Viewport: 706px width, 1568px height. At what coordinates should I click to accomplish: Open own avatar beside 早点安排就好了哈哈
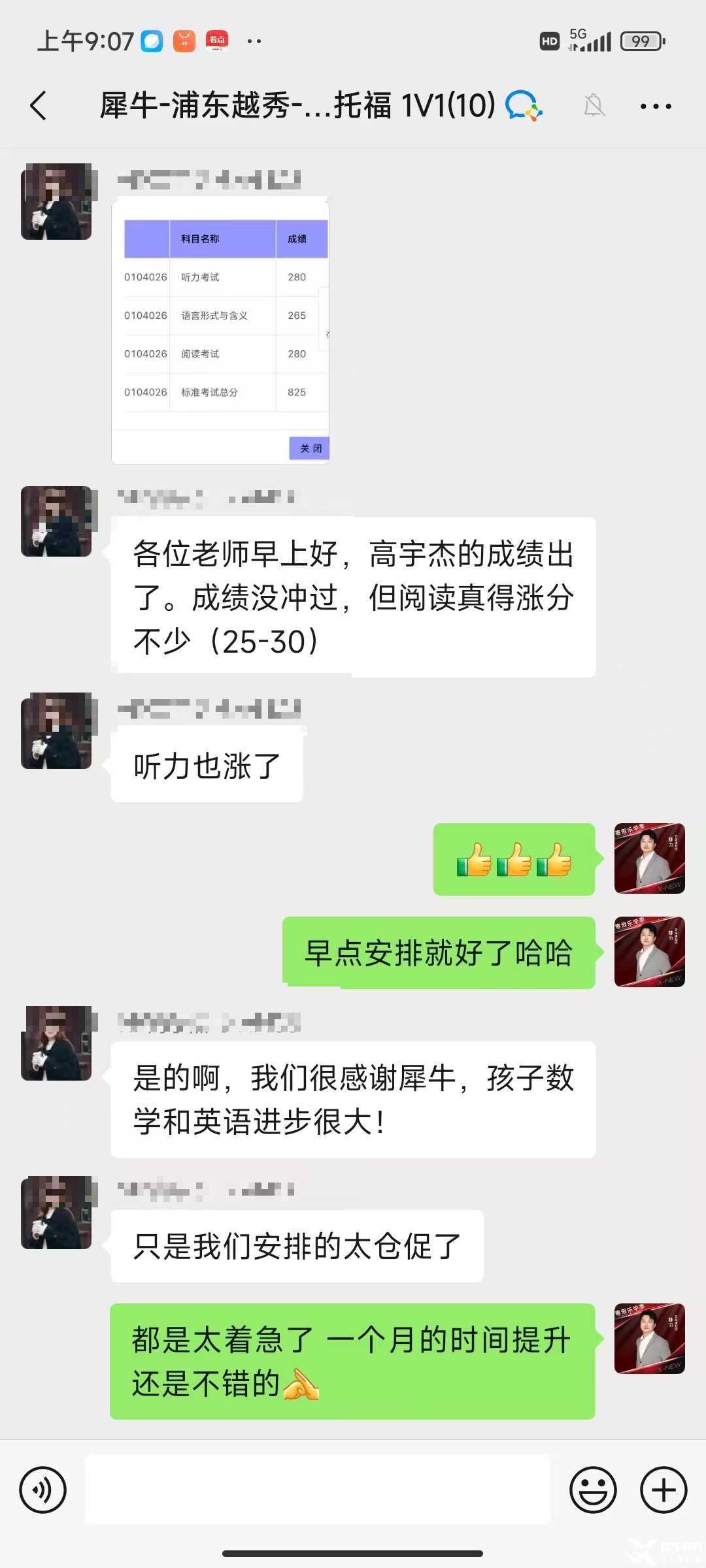[649, 952]
